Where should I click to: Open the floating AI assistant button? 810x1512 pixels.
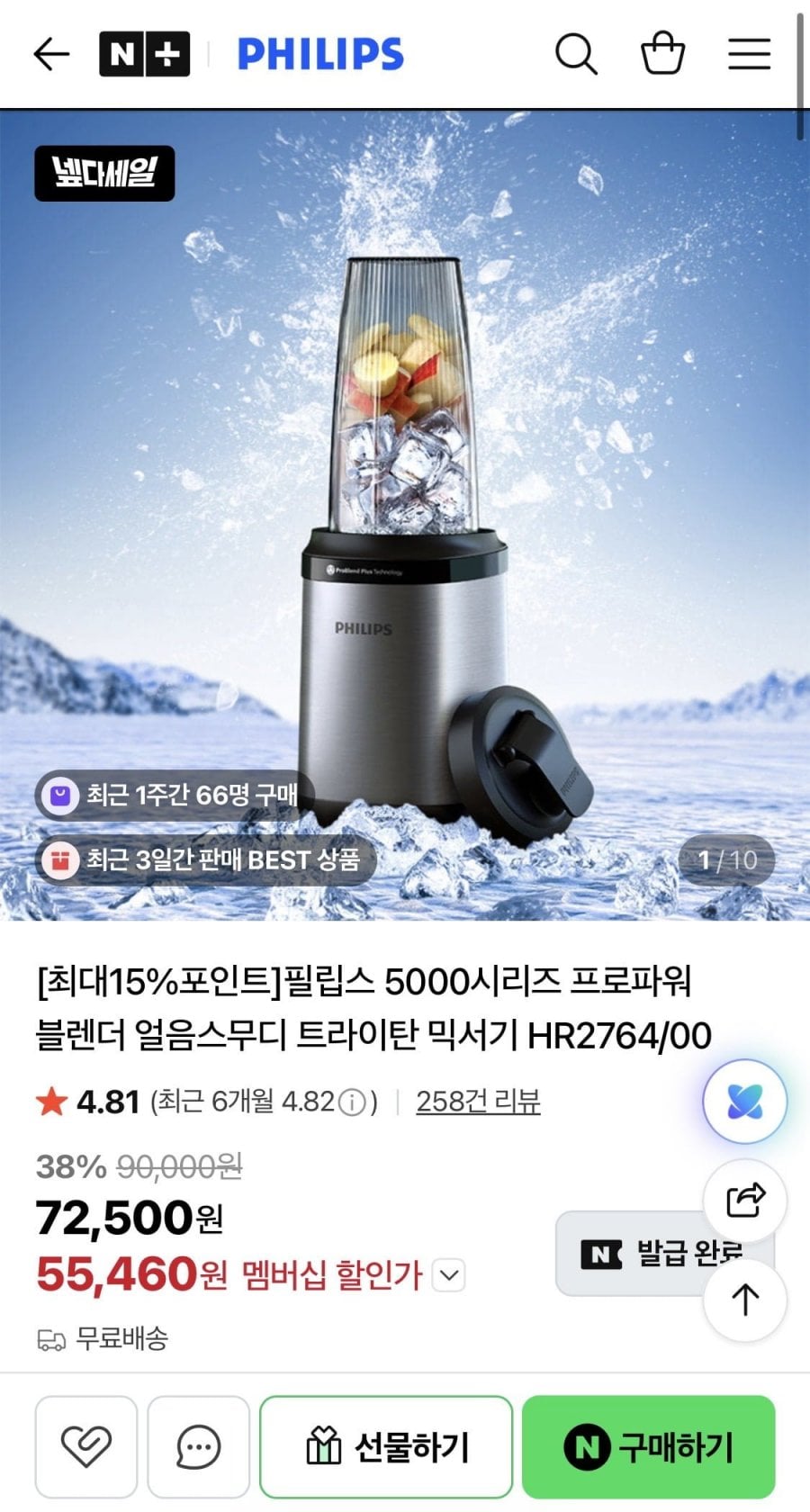click(745, 1102)
